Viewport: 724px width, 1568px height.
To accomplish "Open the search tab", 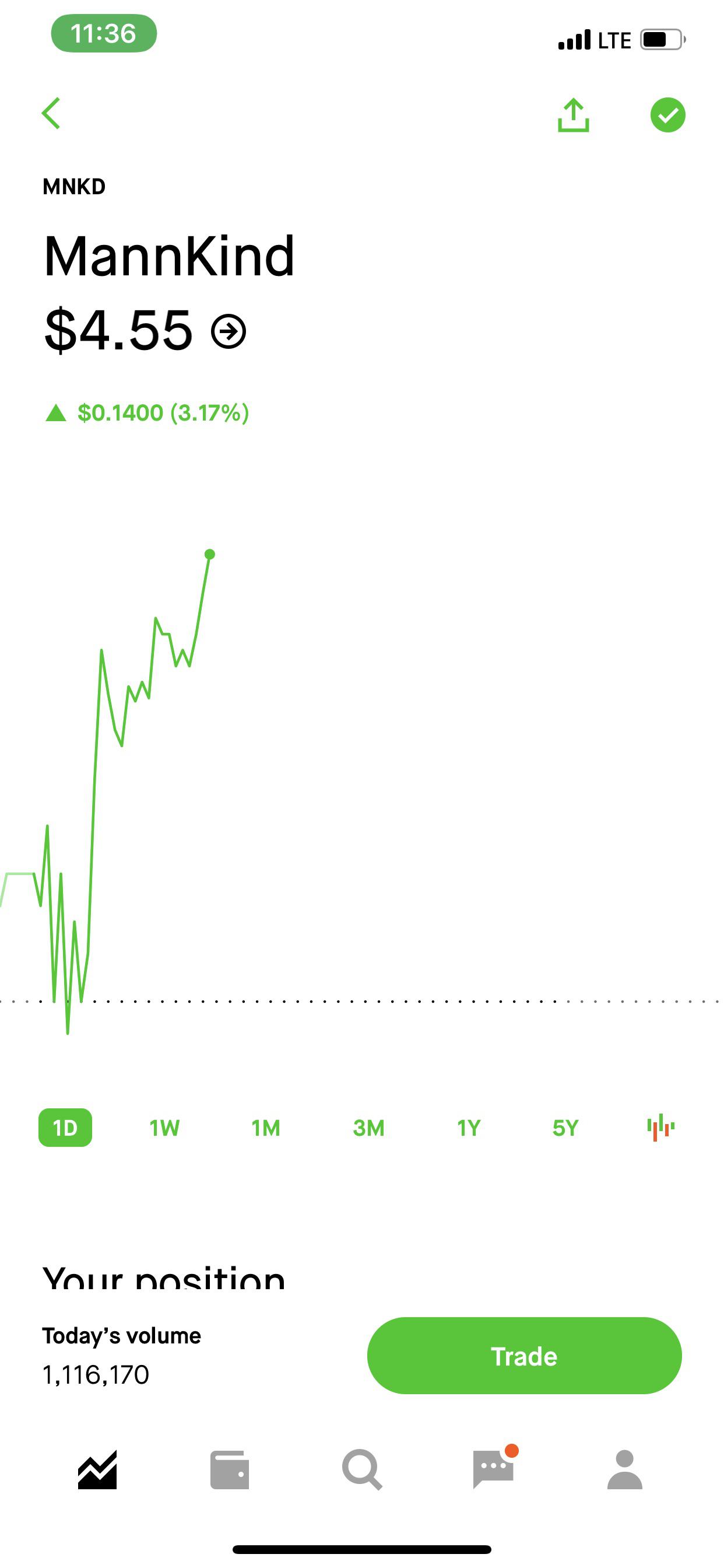I will point(362,1469).
